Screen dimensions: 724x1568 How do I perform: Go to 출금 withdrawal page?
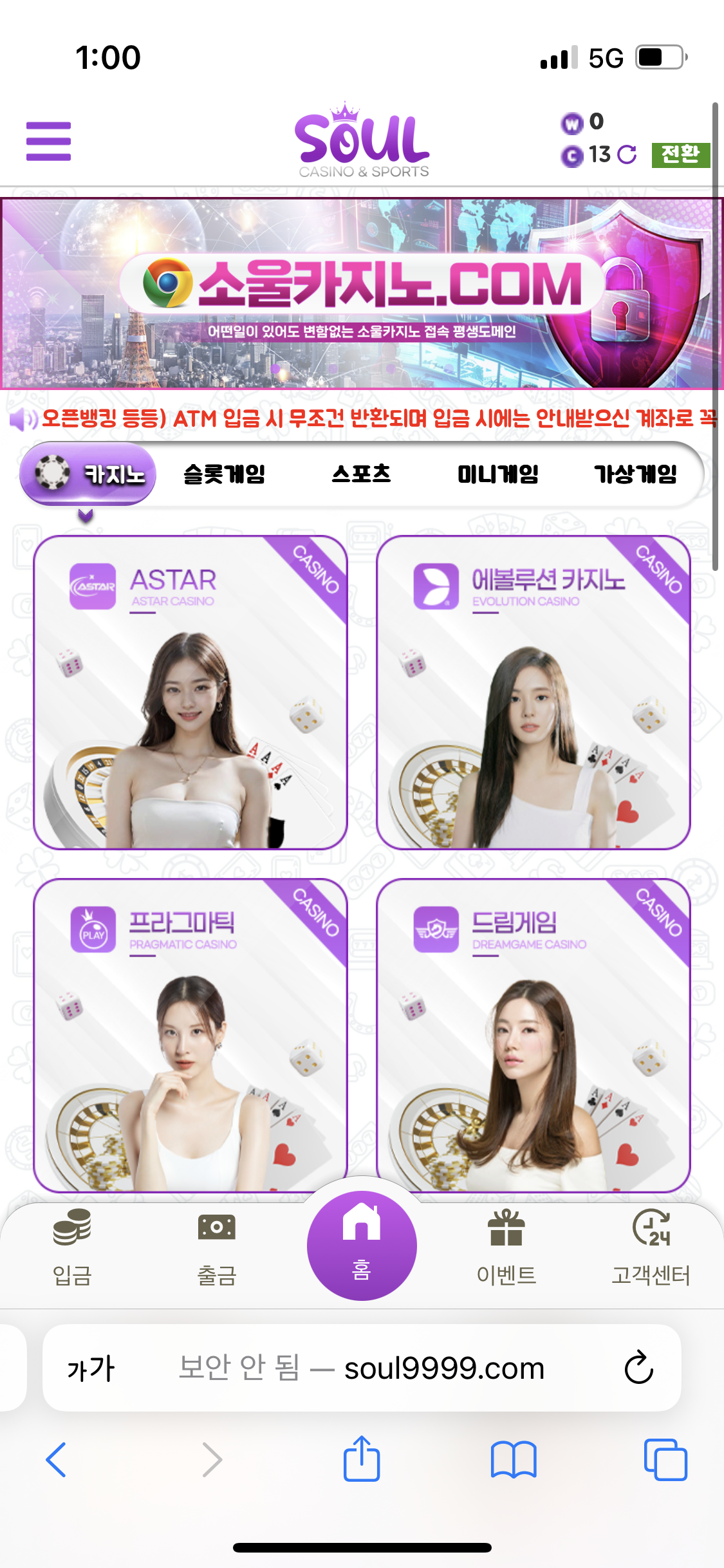click(x=217, y=1247)
